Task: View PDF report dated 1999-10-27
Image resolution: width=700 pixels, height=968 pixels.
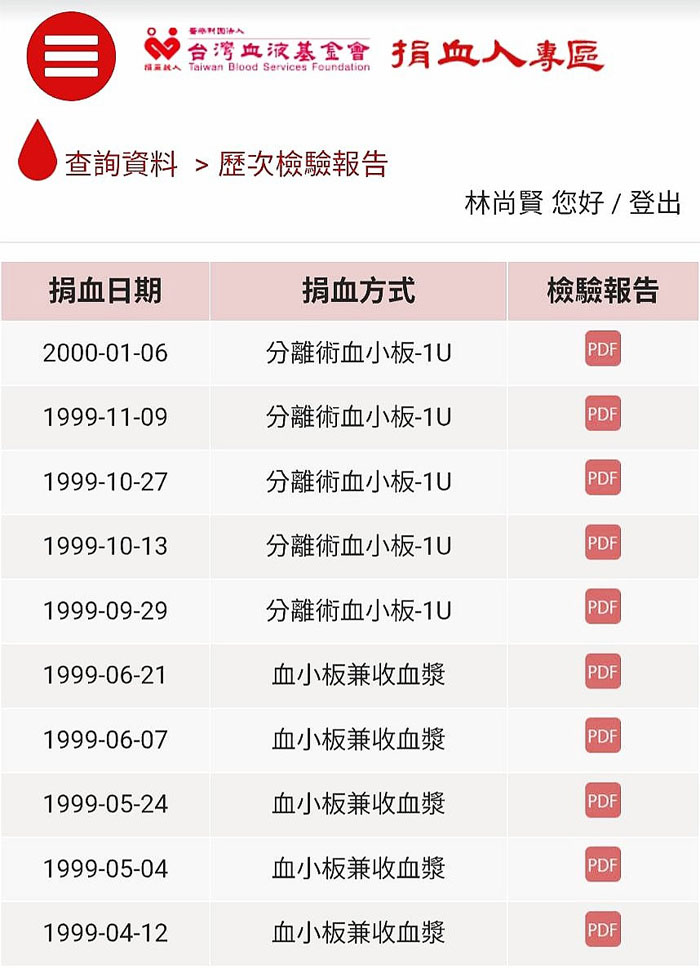Action: tap(603, 478)
